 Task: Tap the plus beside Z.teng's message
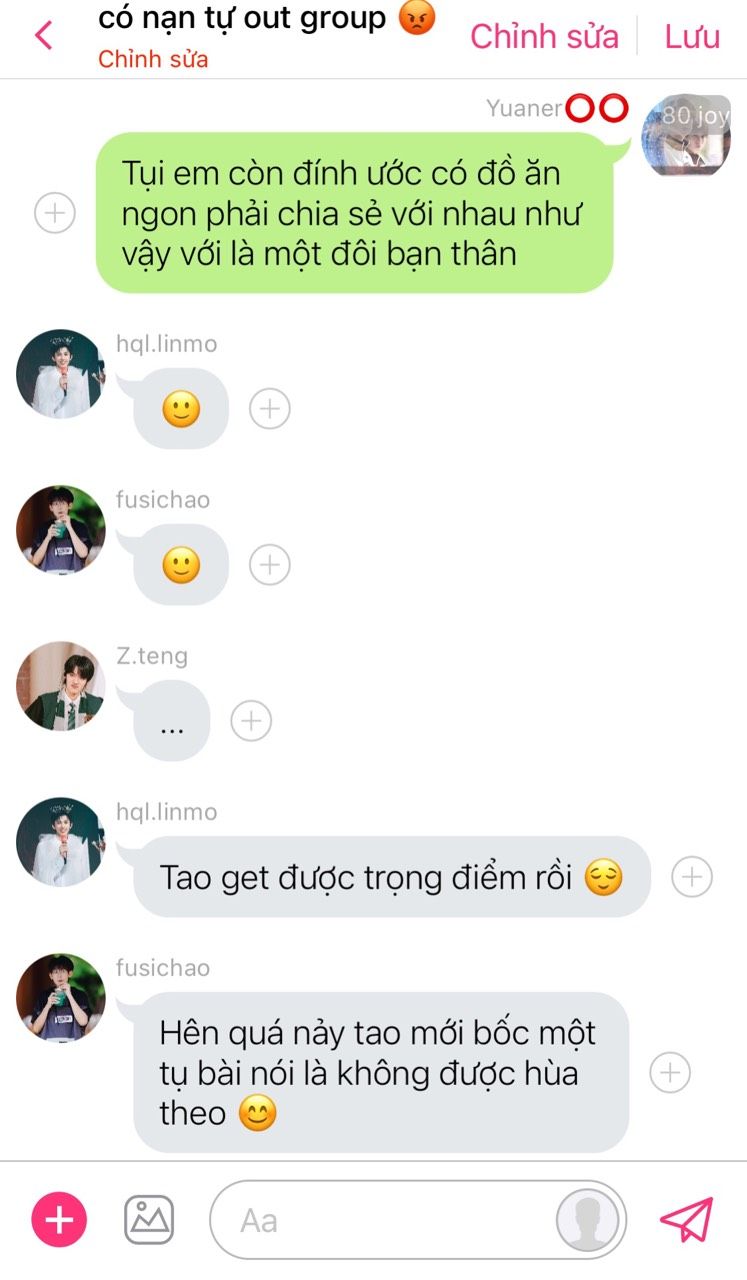[x=251, y=720]
